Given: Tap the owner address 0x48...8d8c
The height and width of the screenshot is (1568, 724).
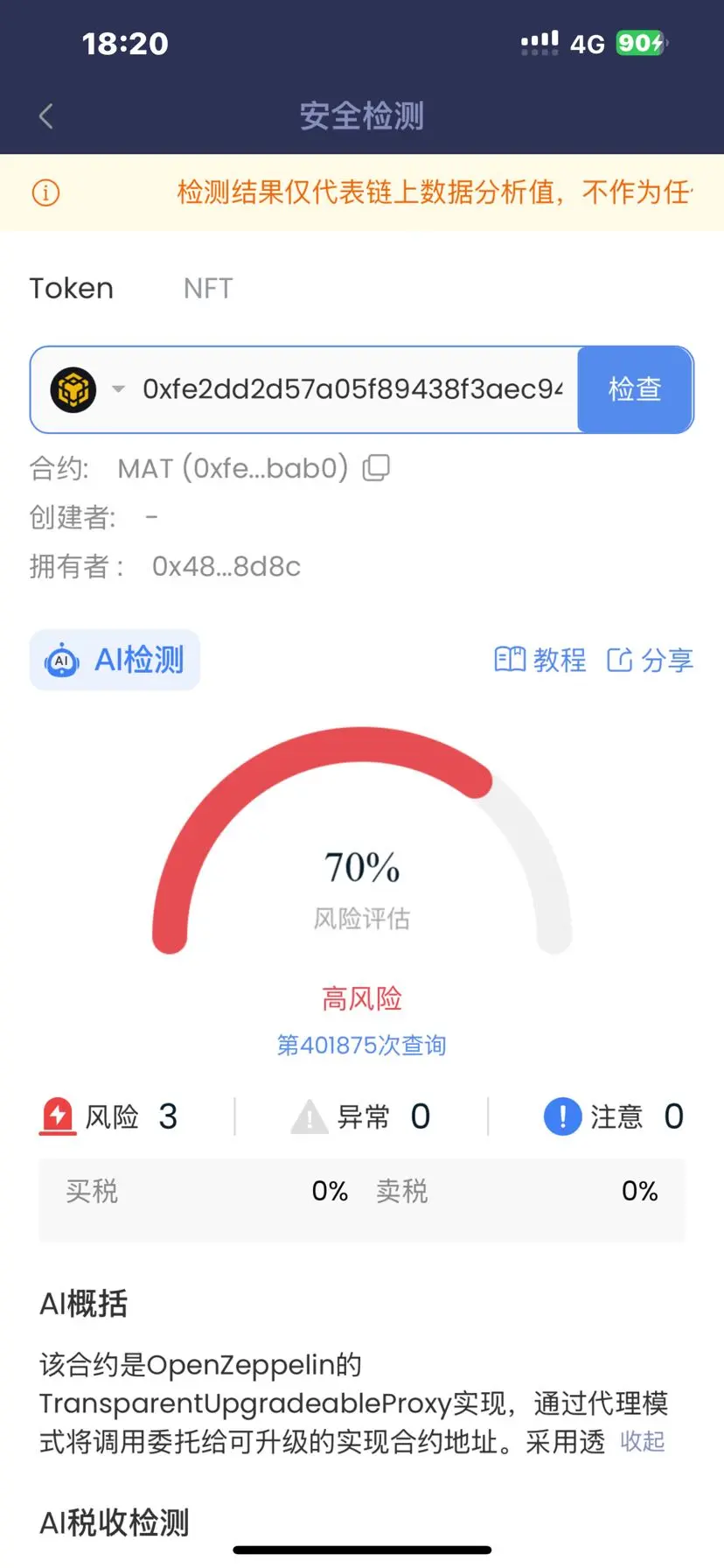Looking at the screenshot, I should 226,566.
